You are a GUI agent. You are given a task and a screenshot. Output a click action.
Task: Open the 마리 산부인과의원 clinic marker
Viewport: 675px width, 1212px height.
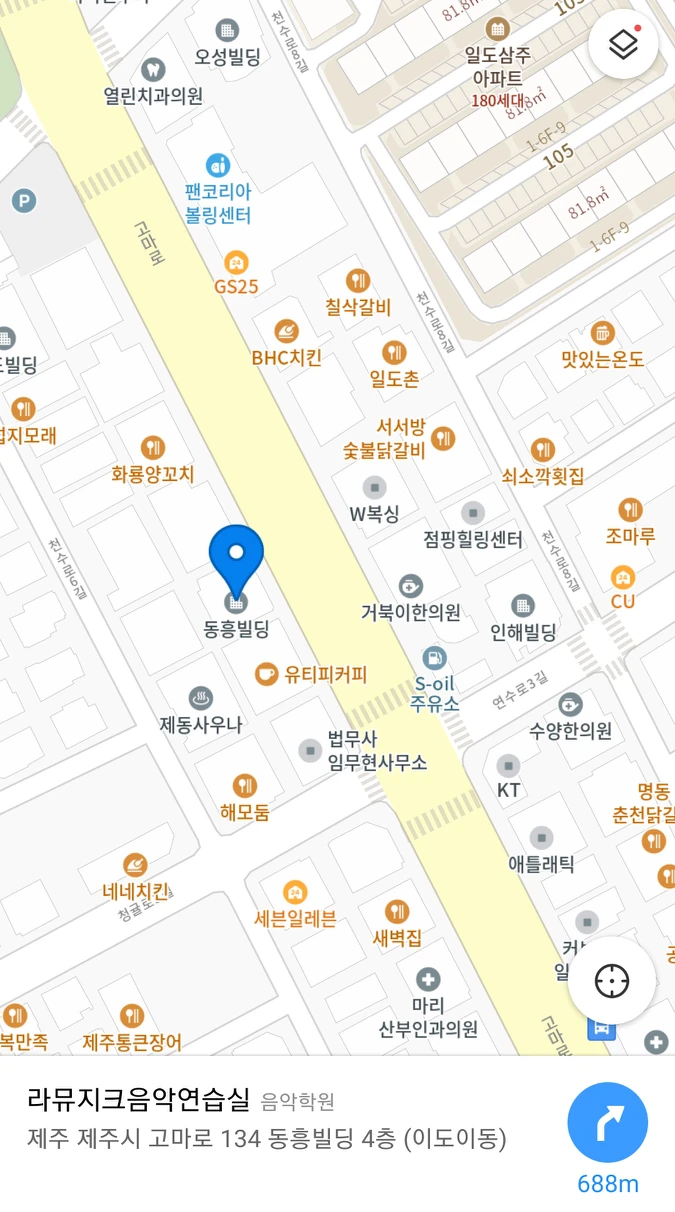click(428, 979)
